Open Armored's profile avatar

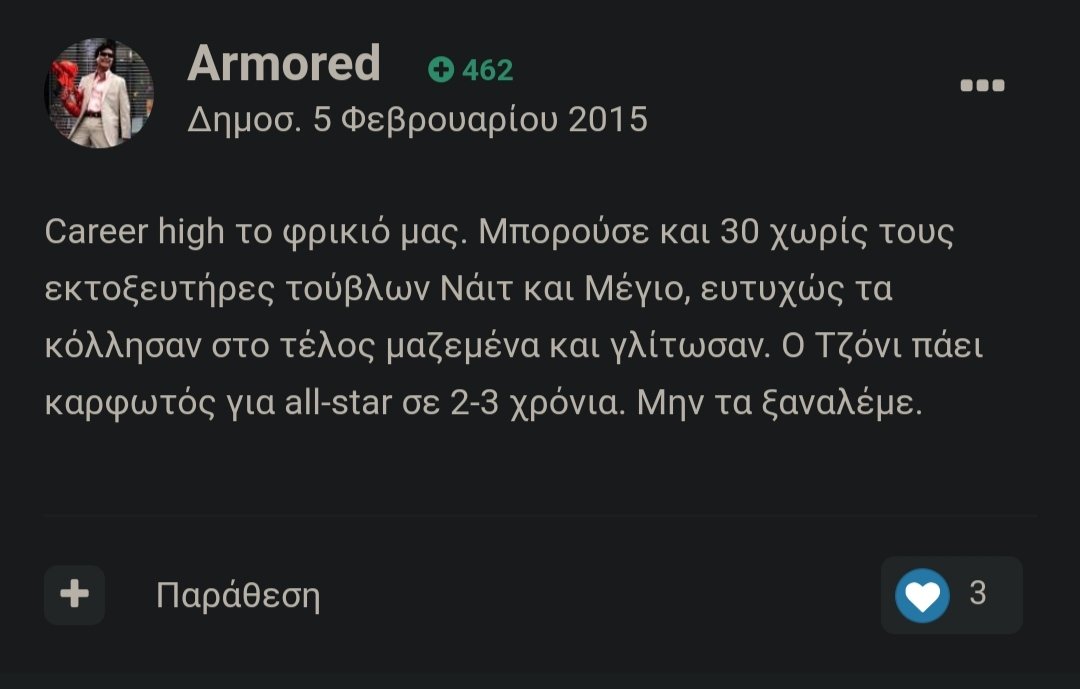[99, 93]
